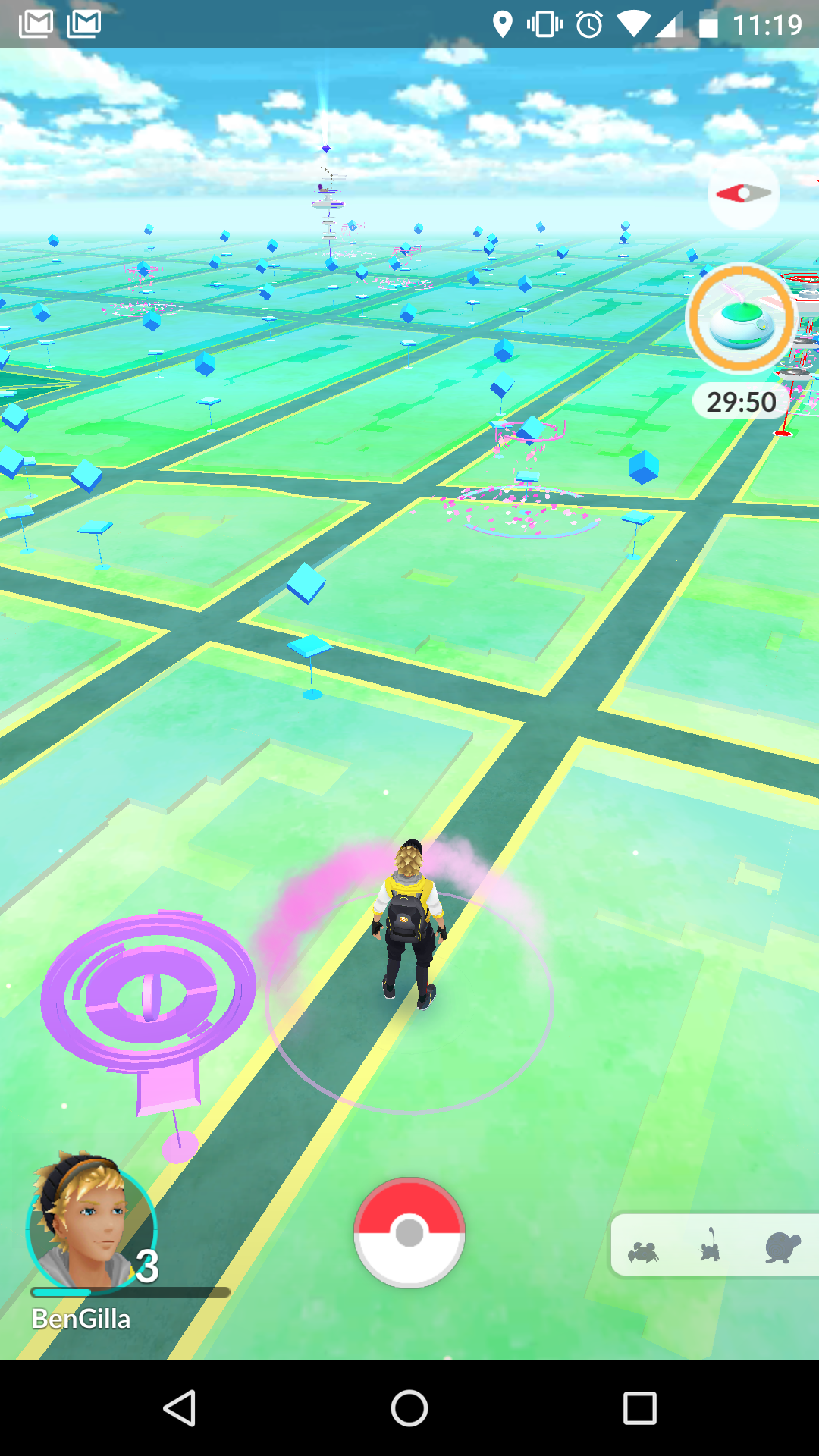Image resolution: width=819 pixels, height=1456 pixels.
Task: Select the large purple PokéStop
Action: click(x=149, y=993)
